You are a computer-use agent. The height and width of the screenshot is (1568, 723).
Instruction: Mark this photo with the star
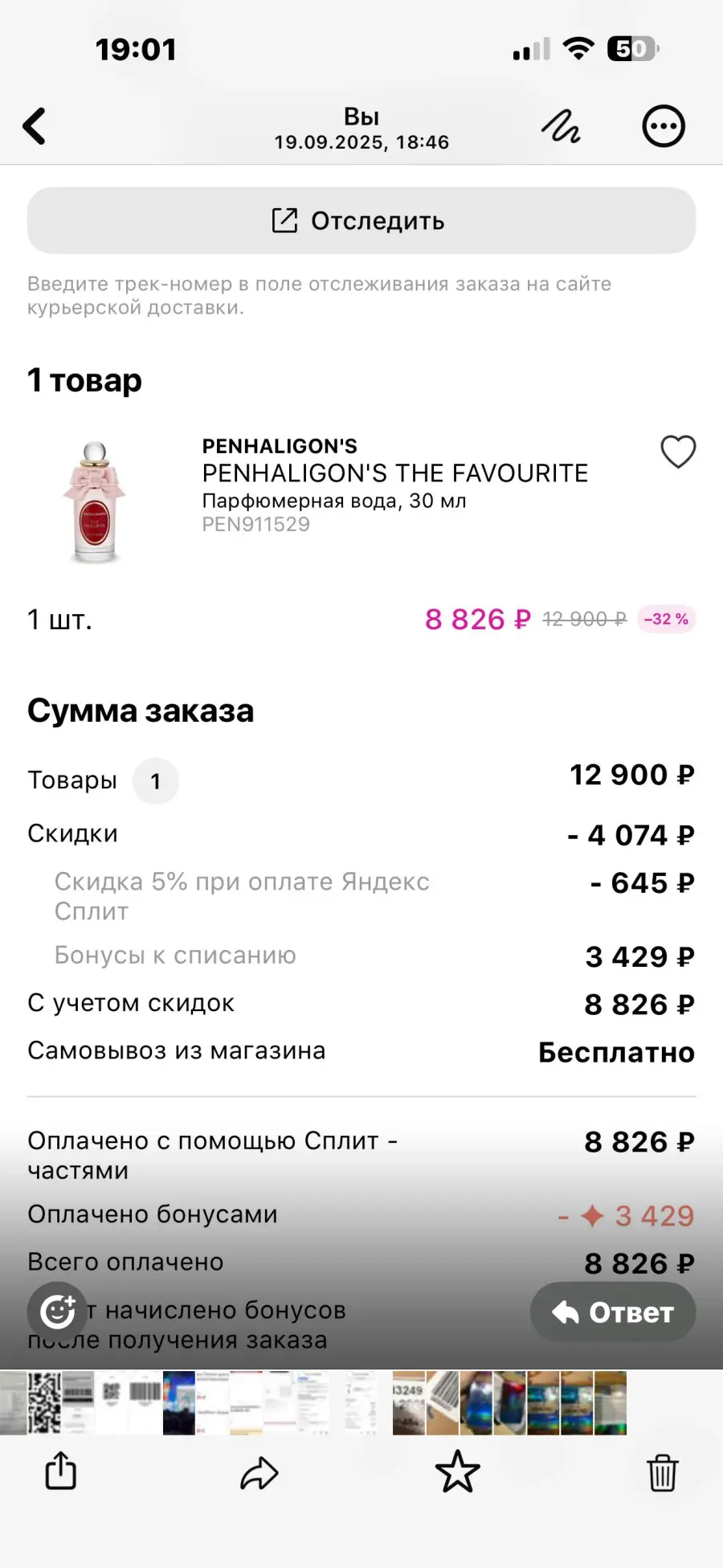point(458,1472)
